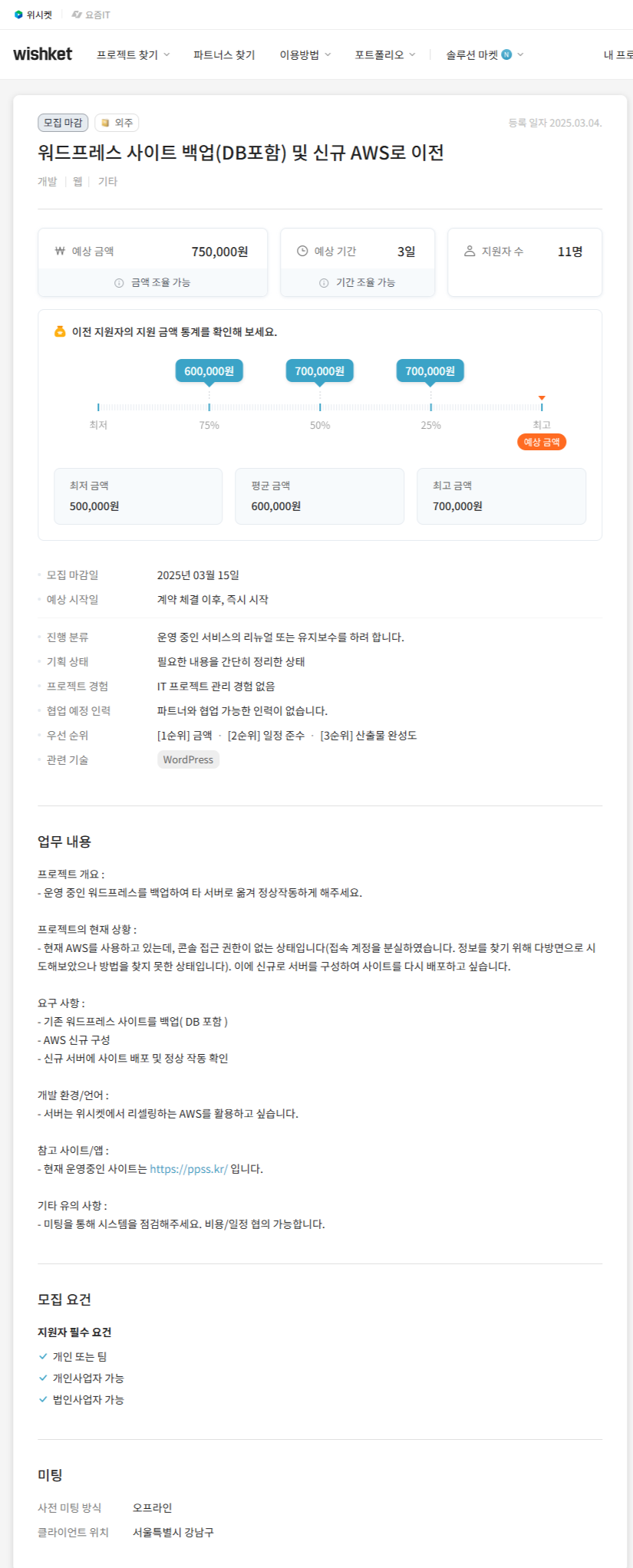Screen dimensions: 633x1568
Task: Expand the 프로젝트 찾기 menu
Action: pos(133,54)
